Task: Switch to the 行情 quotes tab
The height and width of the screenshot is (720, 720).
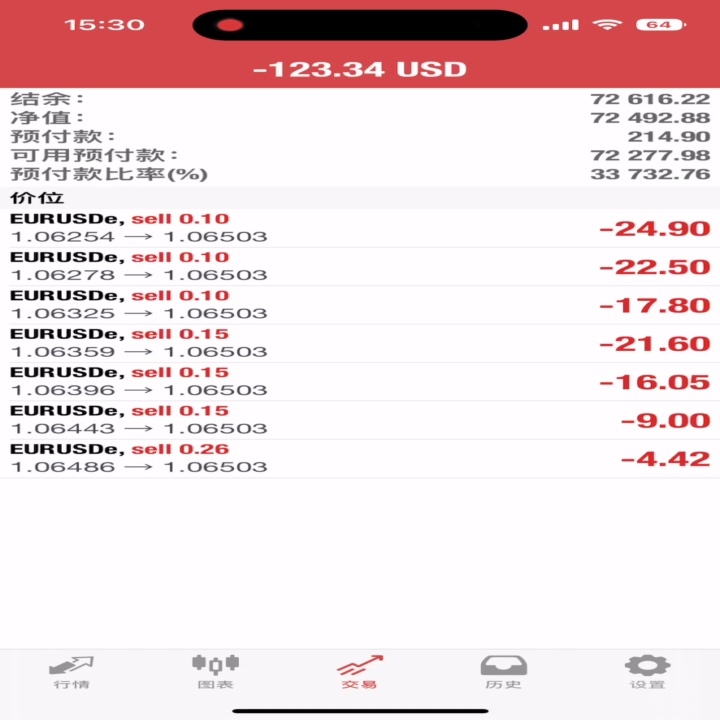Action: [71, 672]
